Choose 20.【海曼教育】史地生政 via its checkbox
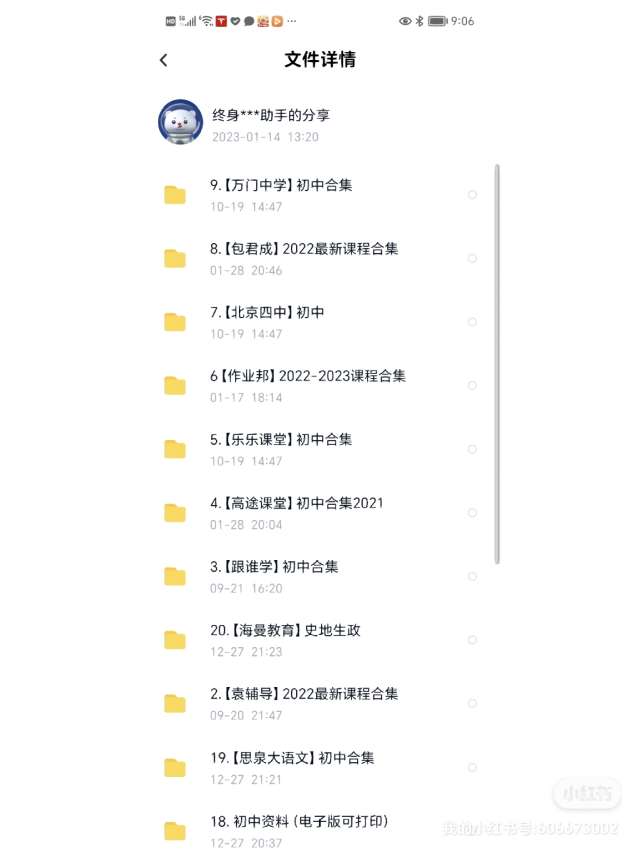Screen dimensions: 640x853 (472, 640)
